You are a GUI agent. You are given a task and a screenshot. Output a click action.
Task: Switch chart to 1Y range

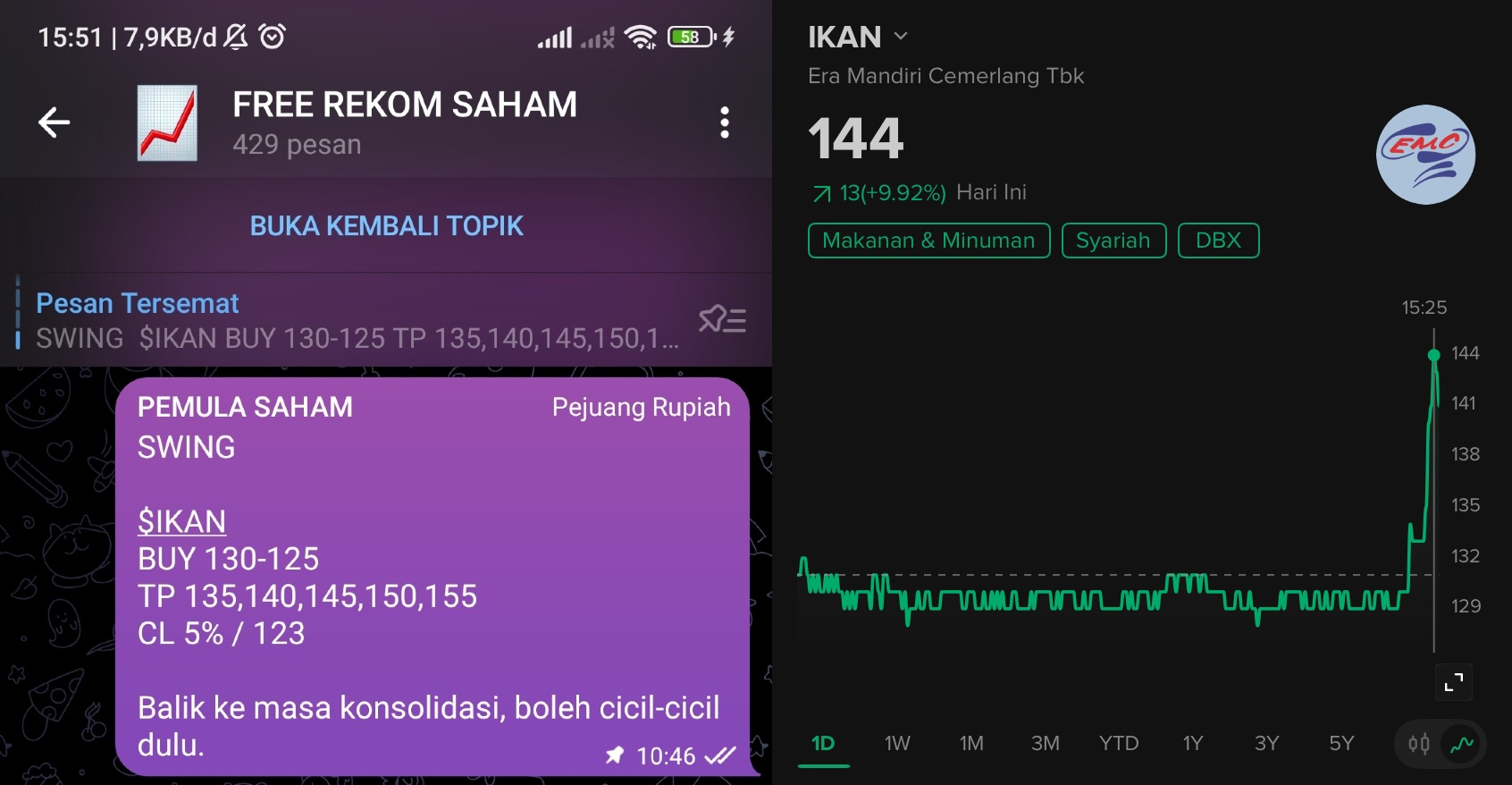click(1193, 743)
